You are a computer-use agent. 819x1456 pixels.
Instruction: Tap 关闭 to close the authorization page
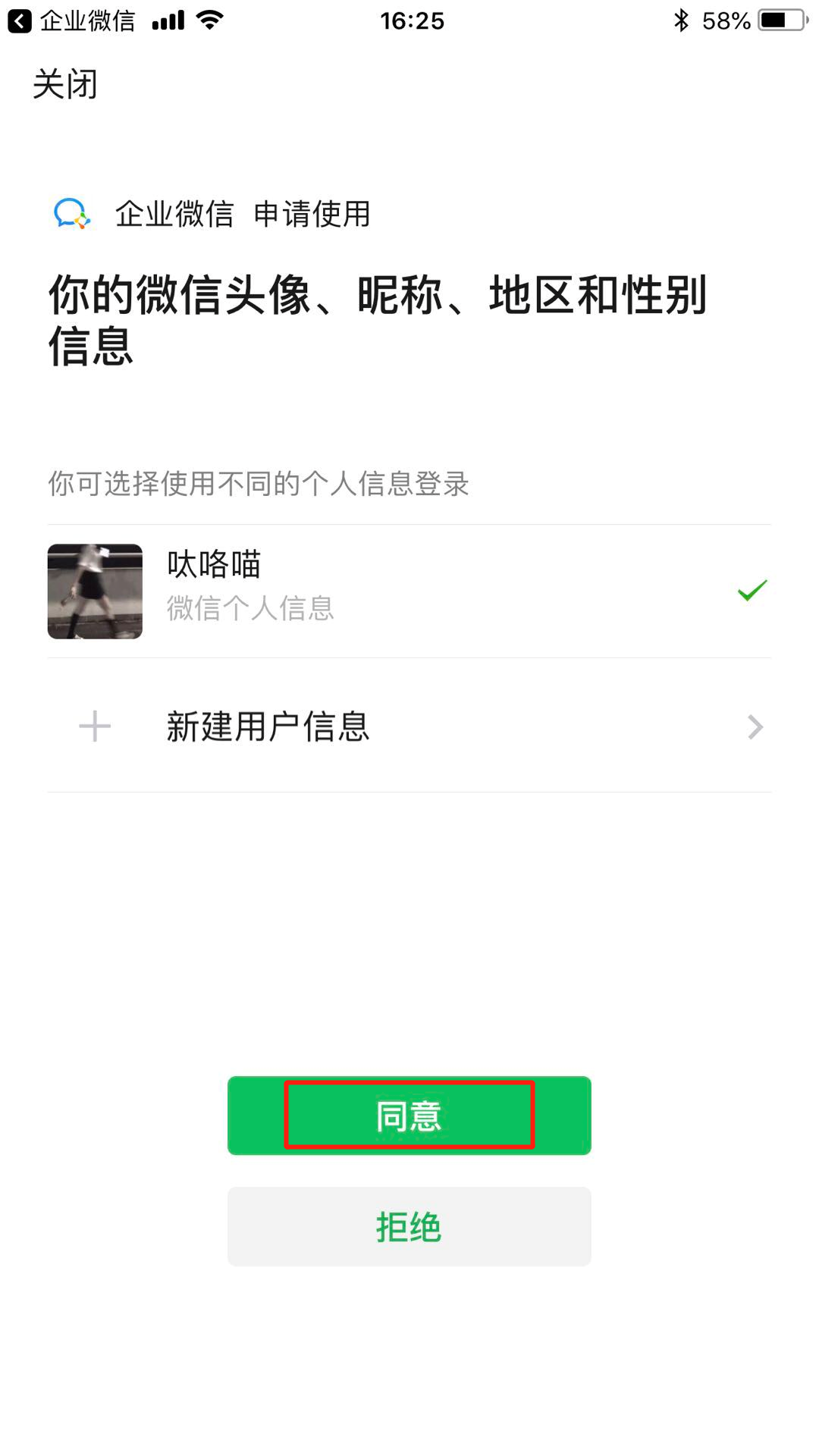[x=65, y=84]
